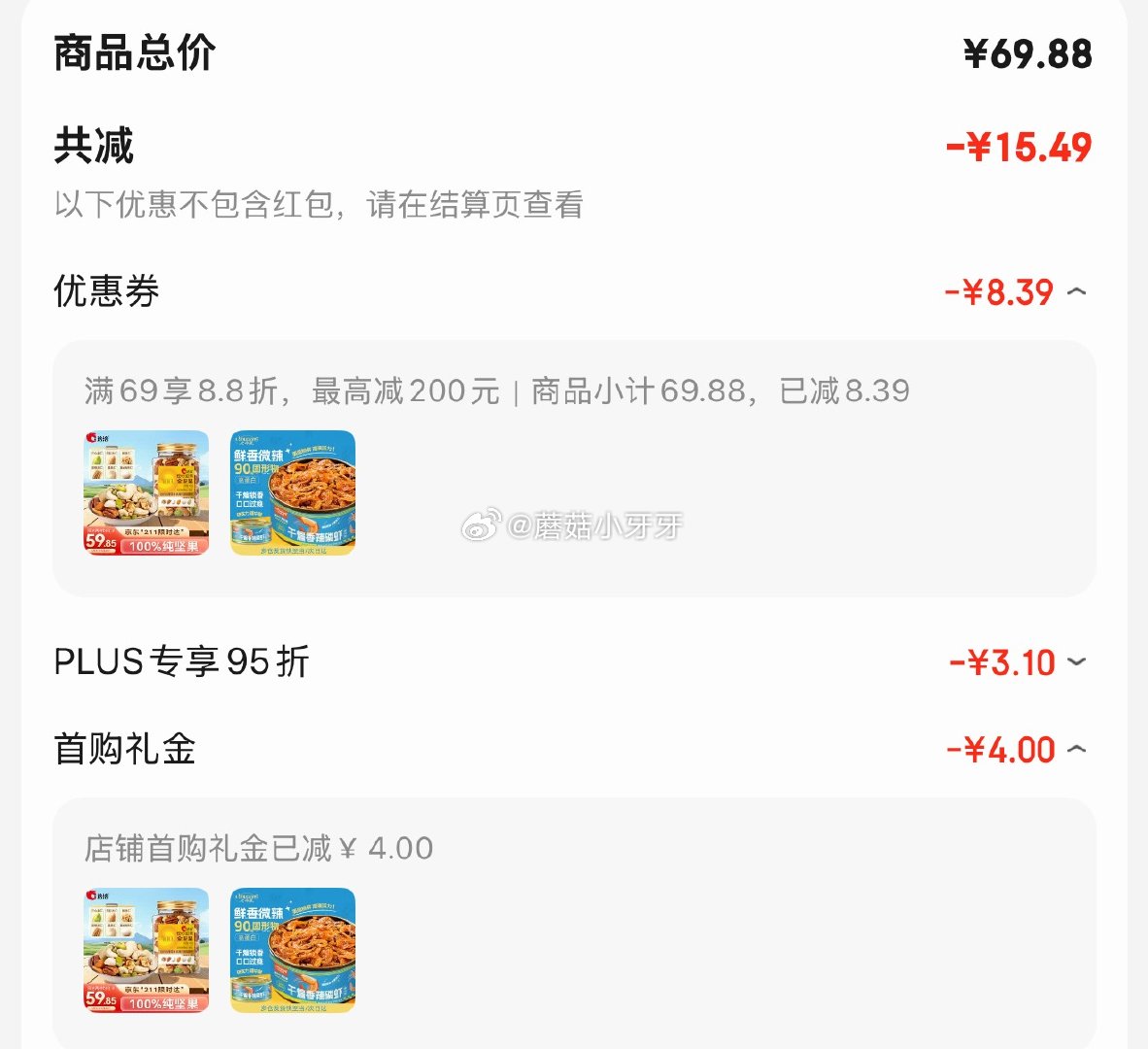Open the spicy shrimp product under 优惠券
Screen dimensions: 1148x1049
coord(292,492)
